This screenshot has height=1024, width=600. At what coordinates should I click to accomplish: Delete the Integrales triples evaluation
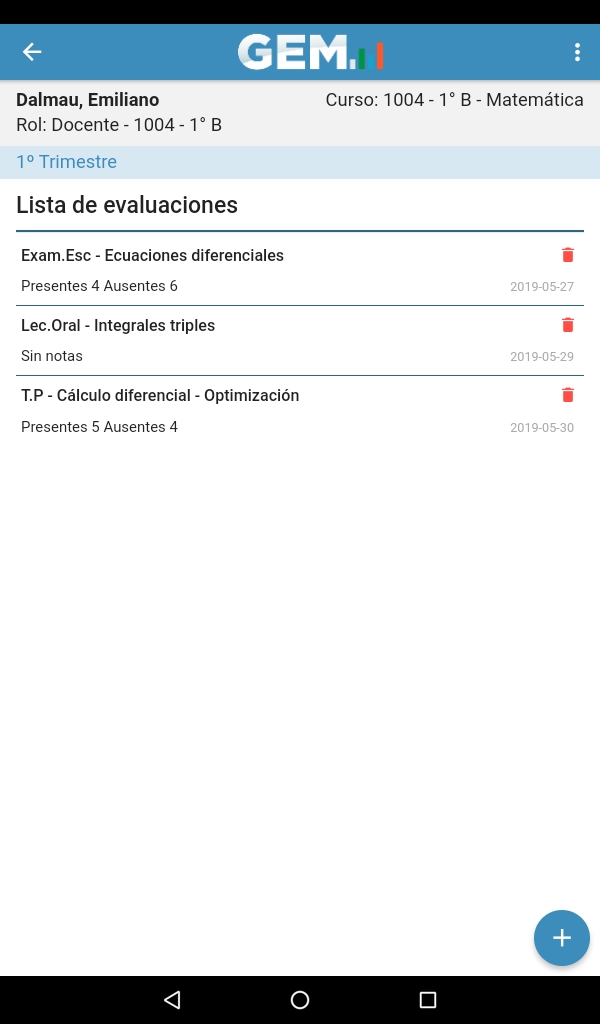pos(568,325)
